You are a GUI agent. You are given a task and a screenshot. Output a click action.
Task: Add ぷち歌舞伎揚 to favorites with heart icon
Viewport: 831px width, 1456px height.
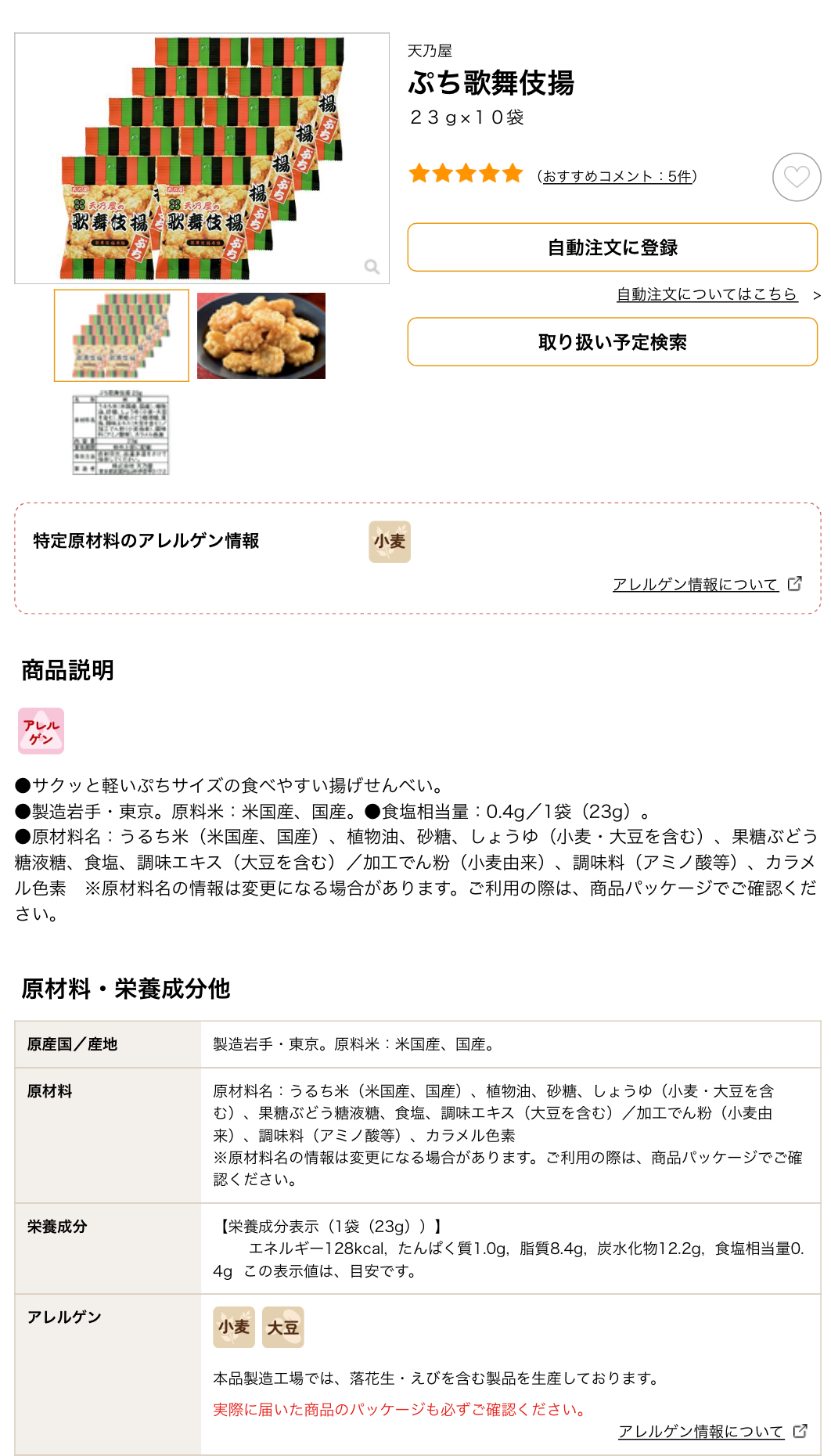(797, 177)
